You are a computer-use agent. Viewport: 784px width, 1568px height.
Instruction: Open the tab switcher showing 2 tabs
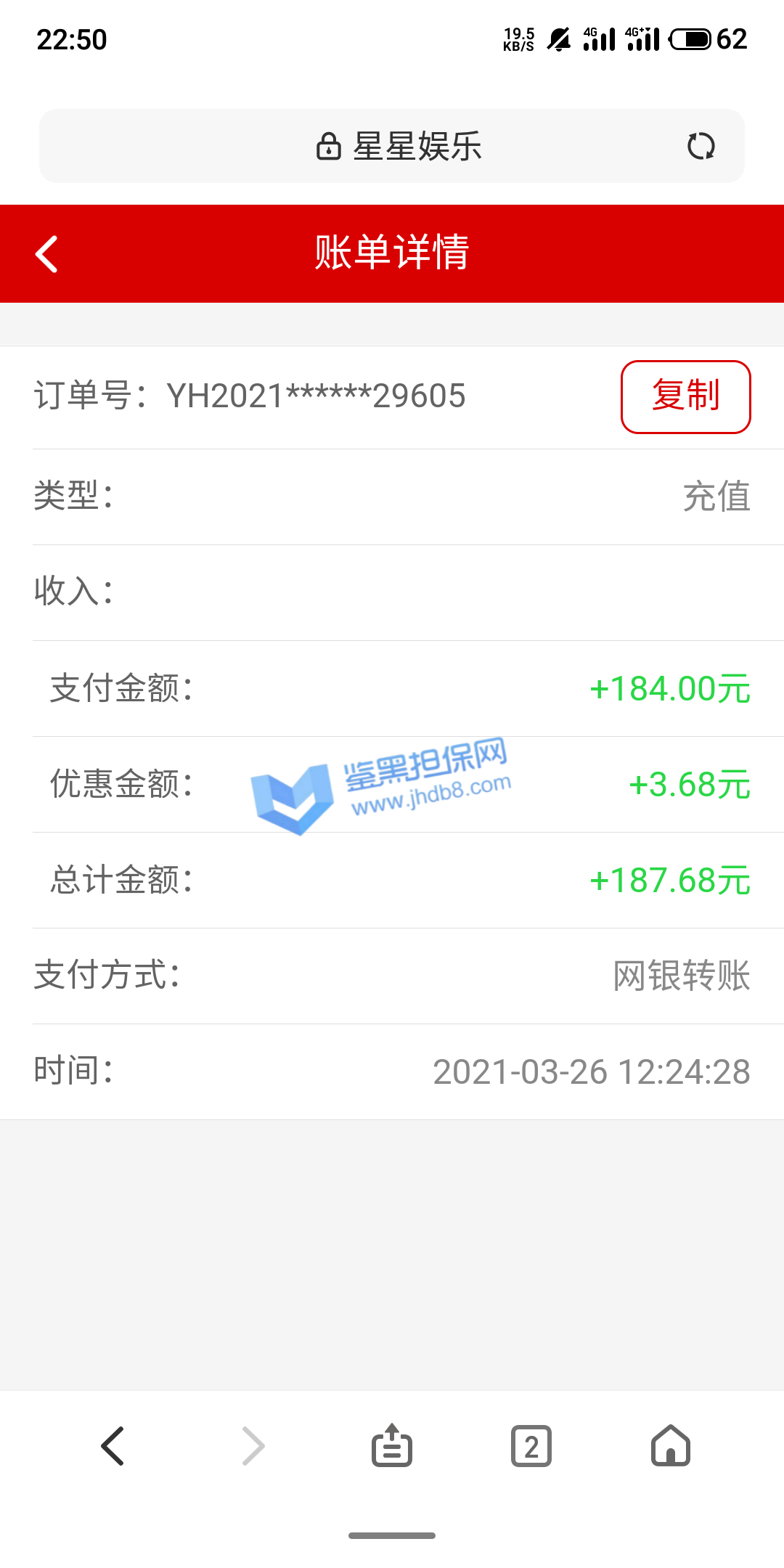(x=531, y=1446)
